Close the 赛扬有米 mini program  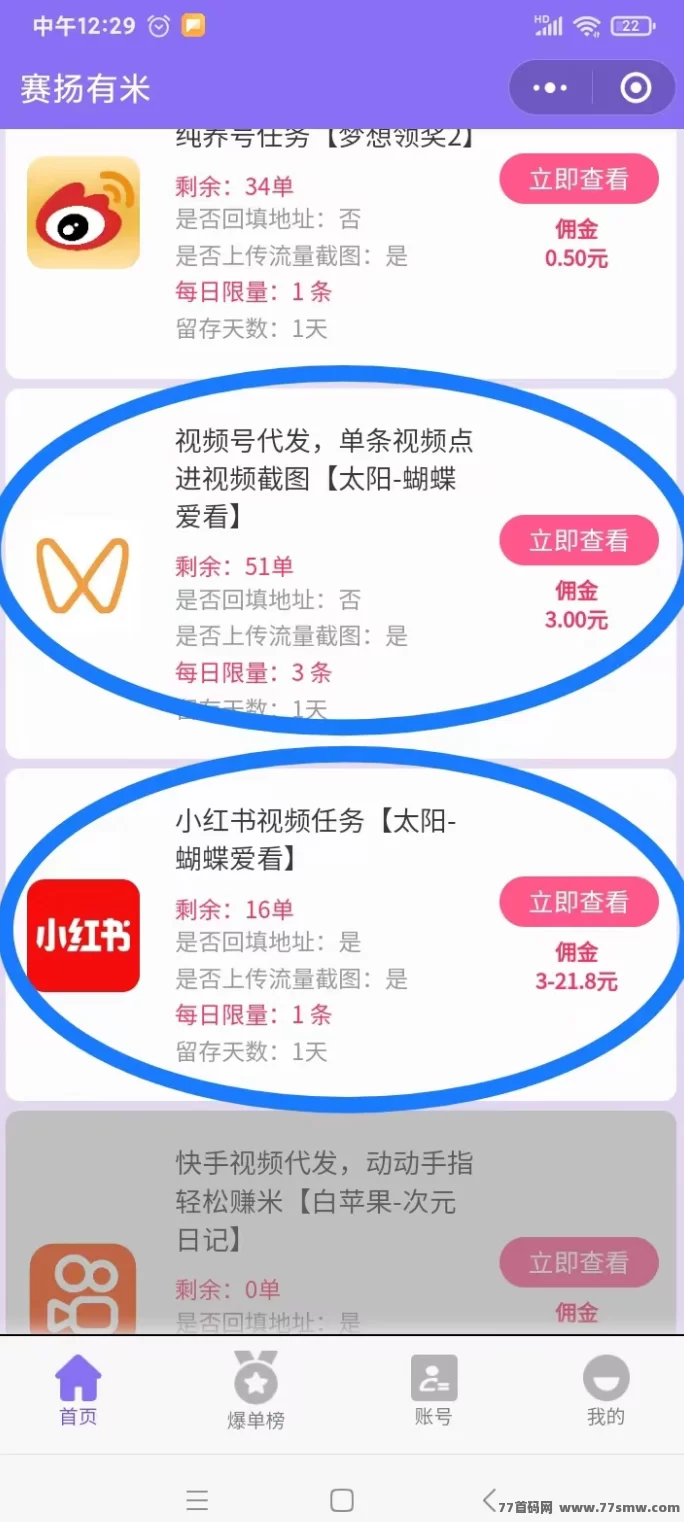(x=635, y=88)
